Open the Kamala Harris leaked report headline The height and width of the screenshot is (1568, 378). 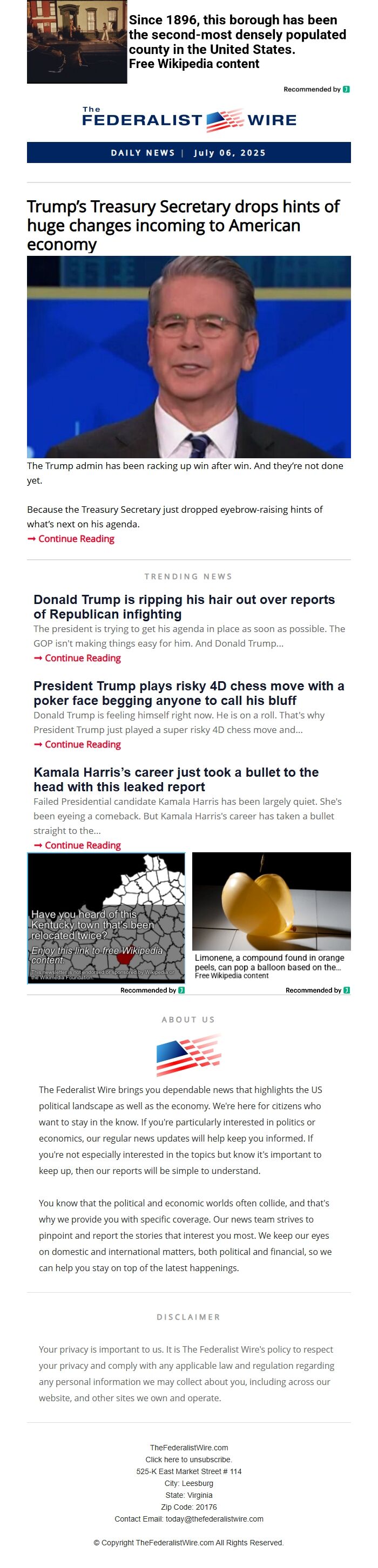tap(176, 780)
